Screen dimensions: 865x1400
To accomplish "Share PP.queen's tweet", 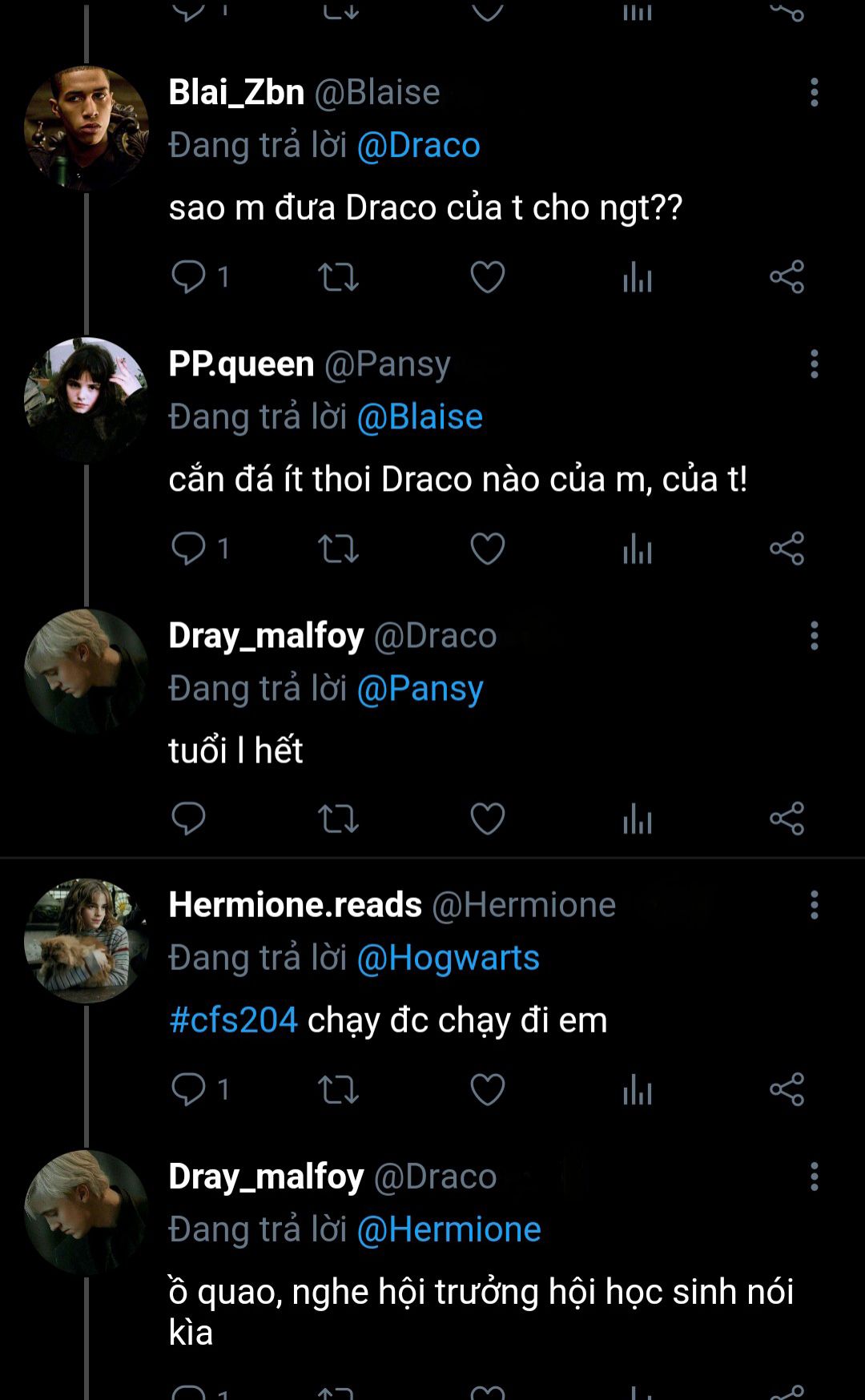I will coord(787,549).
